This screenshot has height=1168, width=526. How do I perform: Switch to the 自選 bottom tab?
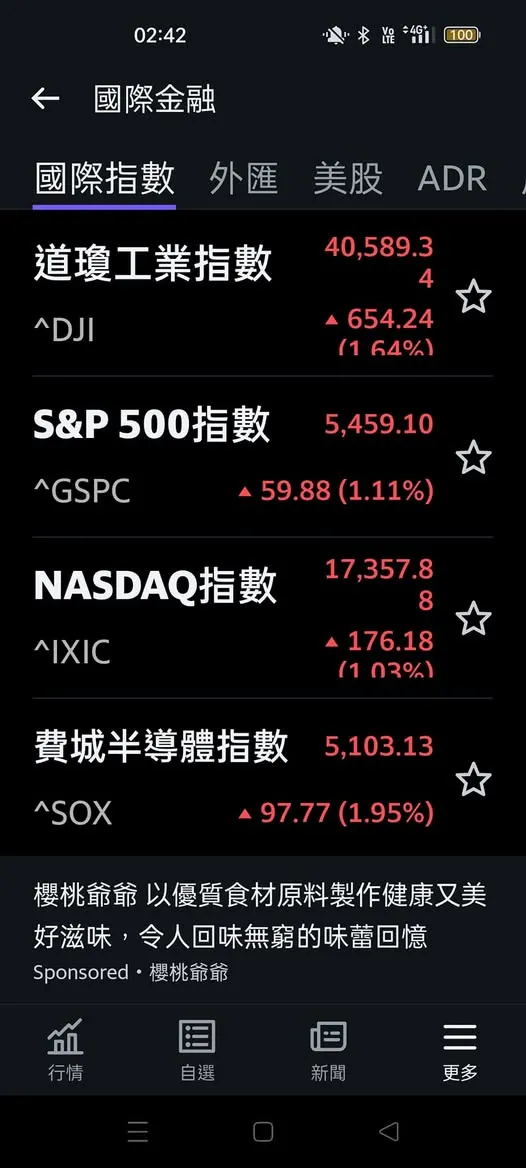pyautogui.click(x=197, y=1050)
